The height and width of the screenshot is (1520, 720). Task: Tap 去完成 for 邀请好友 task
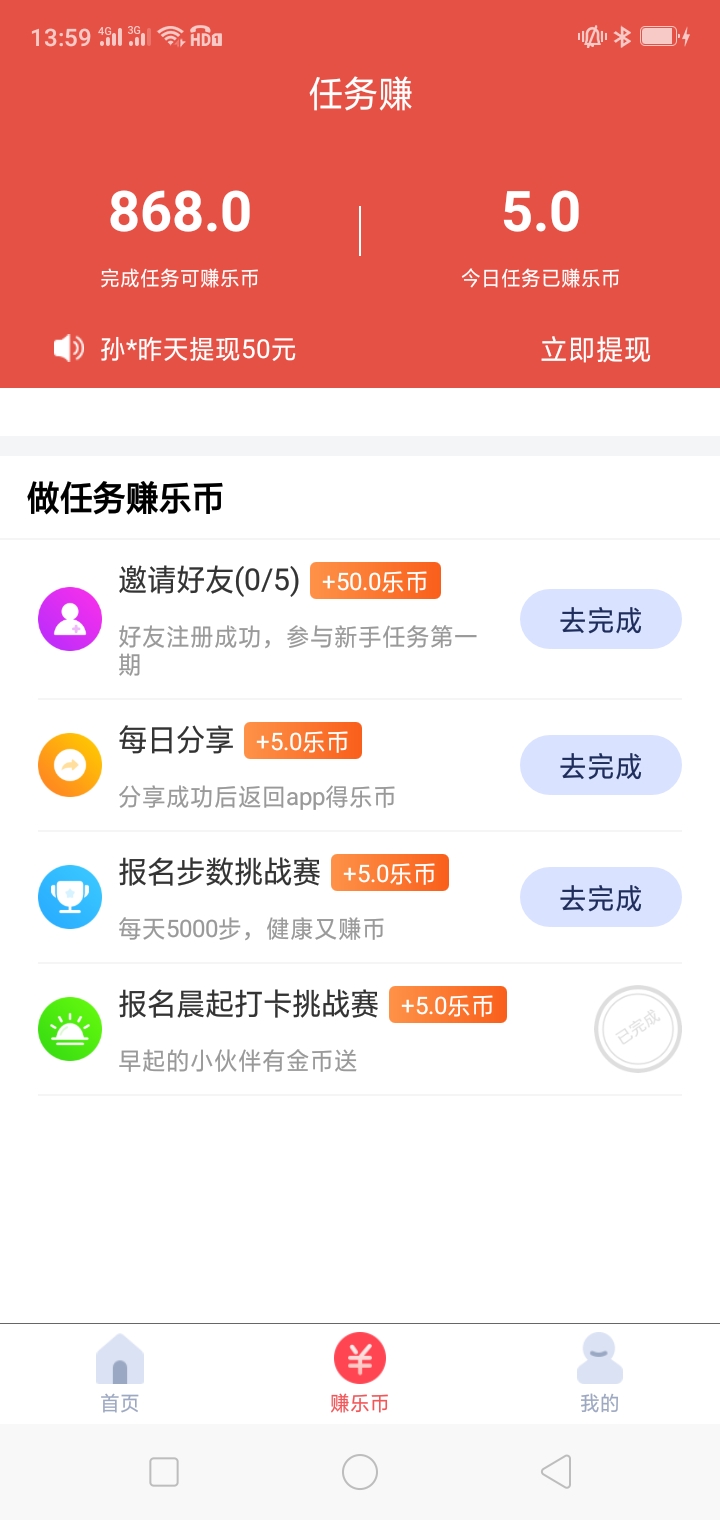[600, 620]
